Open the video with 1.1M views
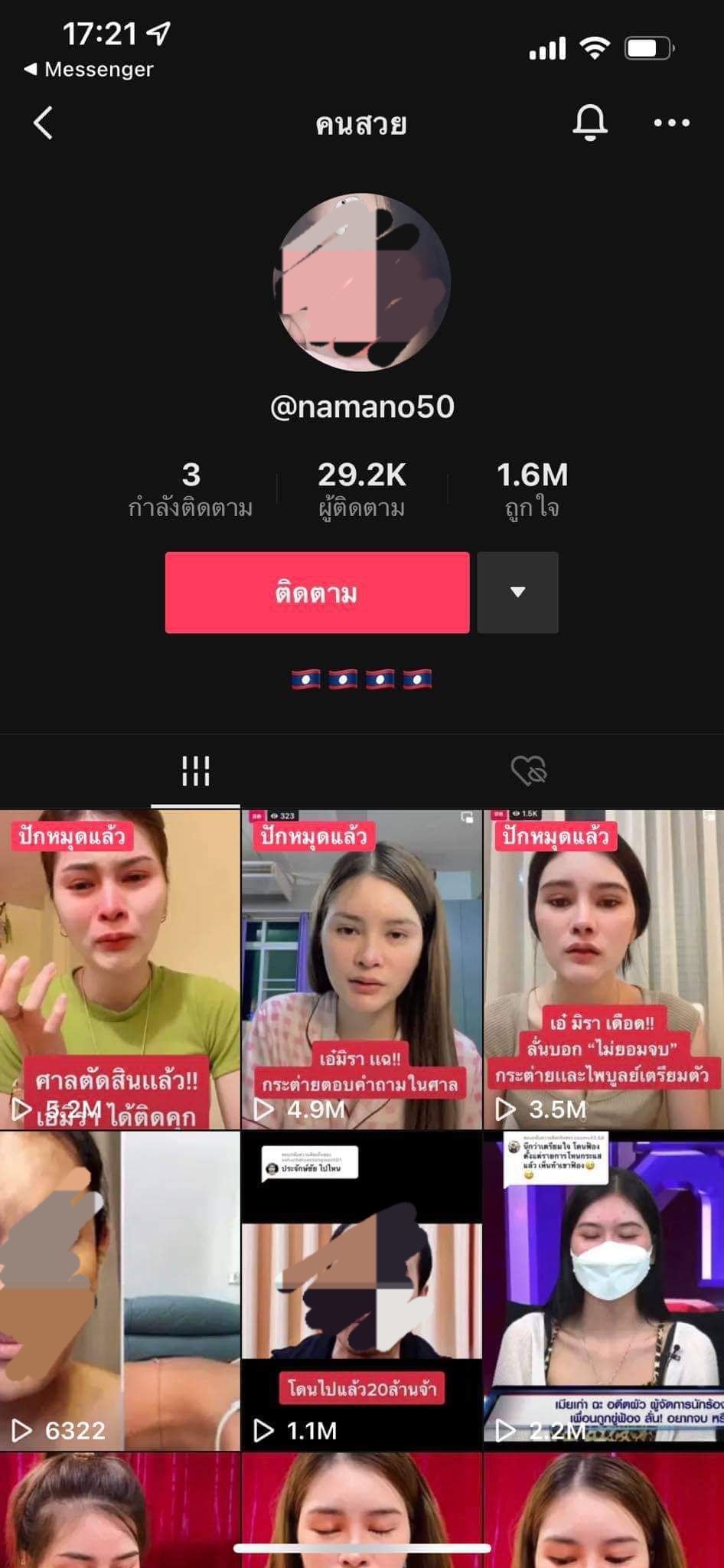 [x=362, y=1291]
